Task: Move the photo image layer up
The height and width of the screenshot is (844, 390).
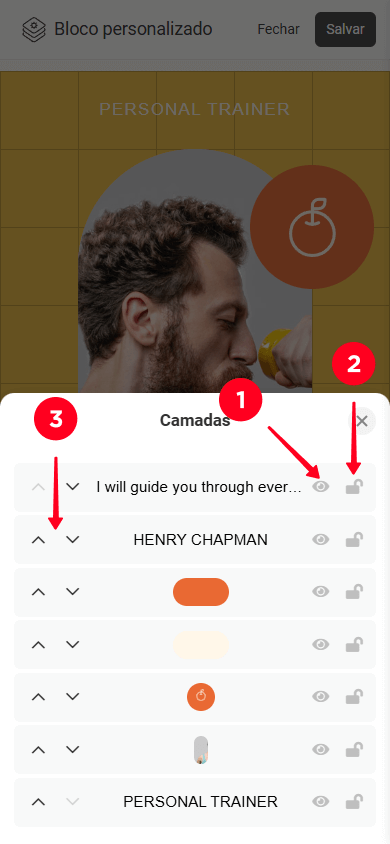Action: [x=38, y=749]
